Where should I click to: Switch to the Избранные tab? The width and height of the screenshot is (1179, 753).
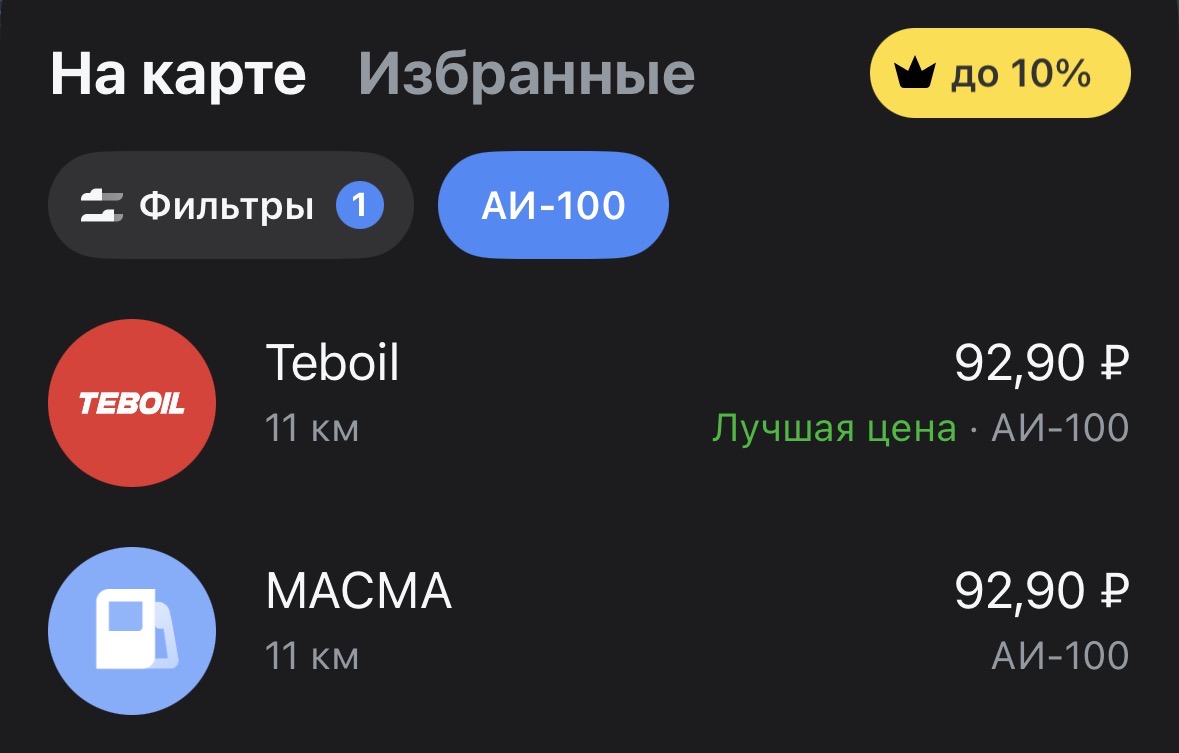pyautogui.click(x=526, y=75)
